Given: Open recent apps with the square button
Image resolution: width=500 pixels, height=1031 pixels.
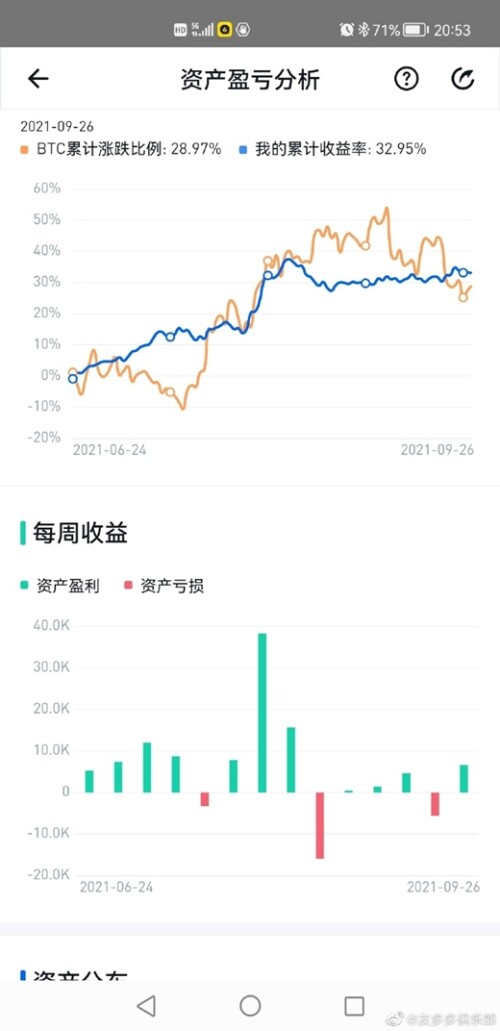Looking at the screenshot, I should tap(354, 1005).
